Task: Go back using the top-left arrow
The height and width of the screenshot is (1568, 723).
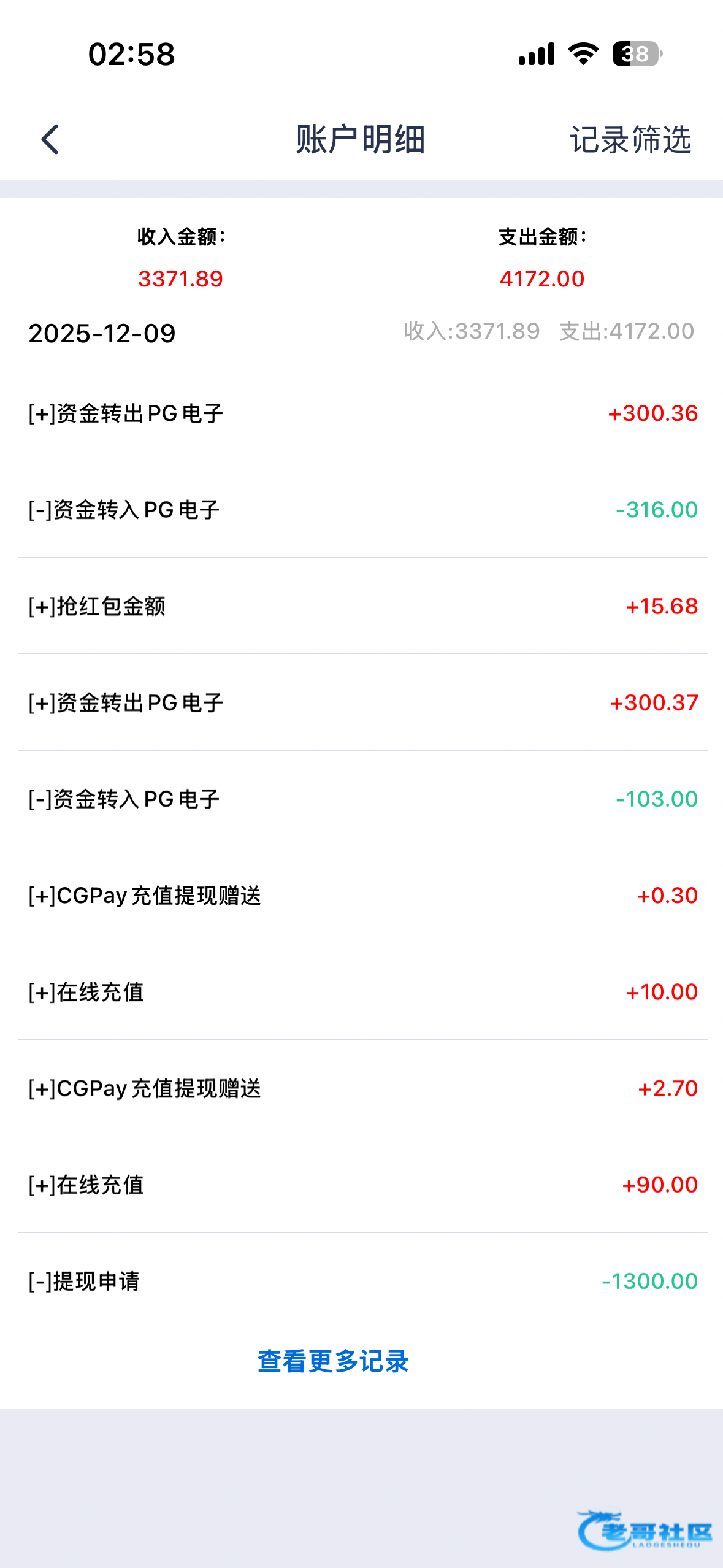Action: pyautogui.click(x=50, y=140)
